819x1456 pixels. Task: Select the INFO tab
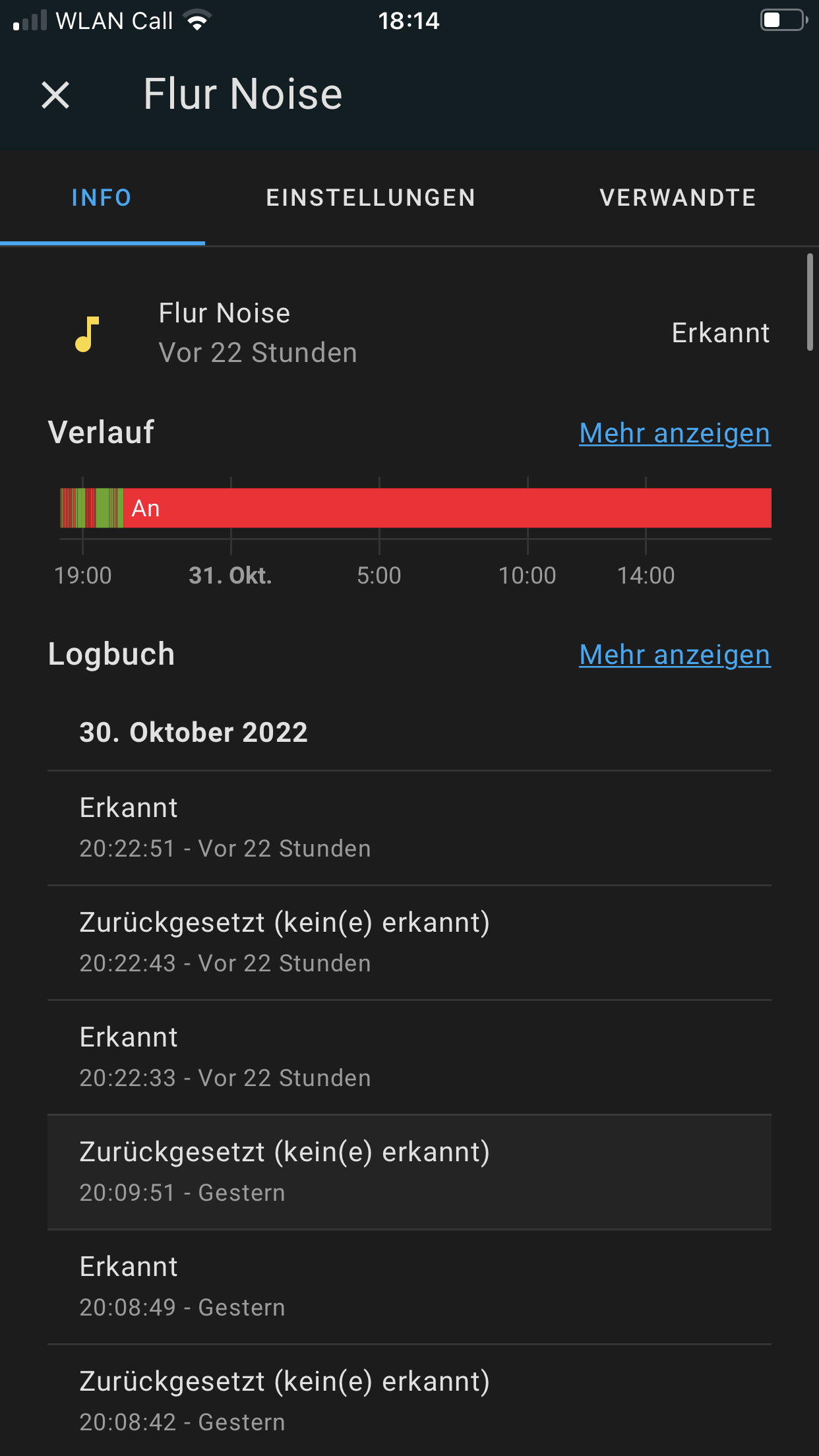102,197
